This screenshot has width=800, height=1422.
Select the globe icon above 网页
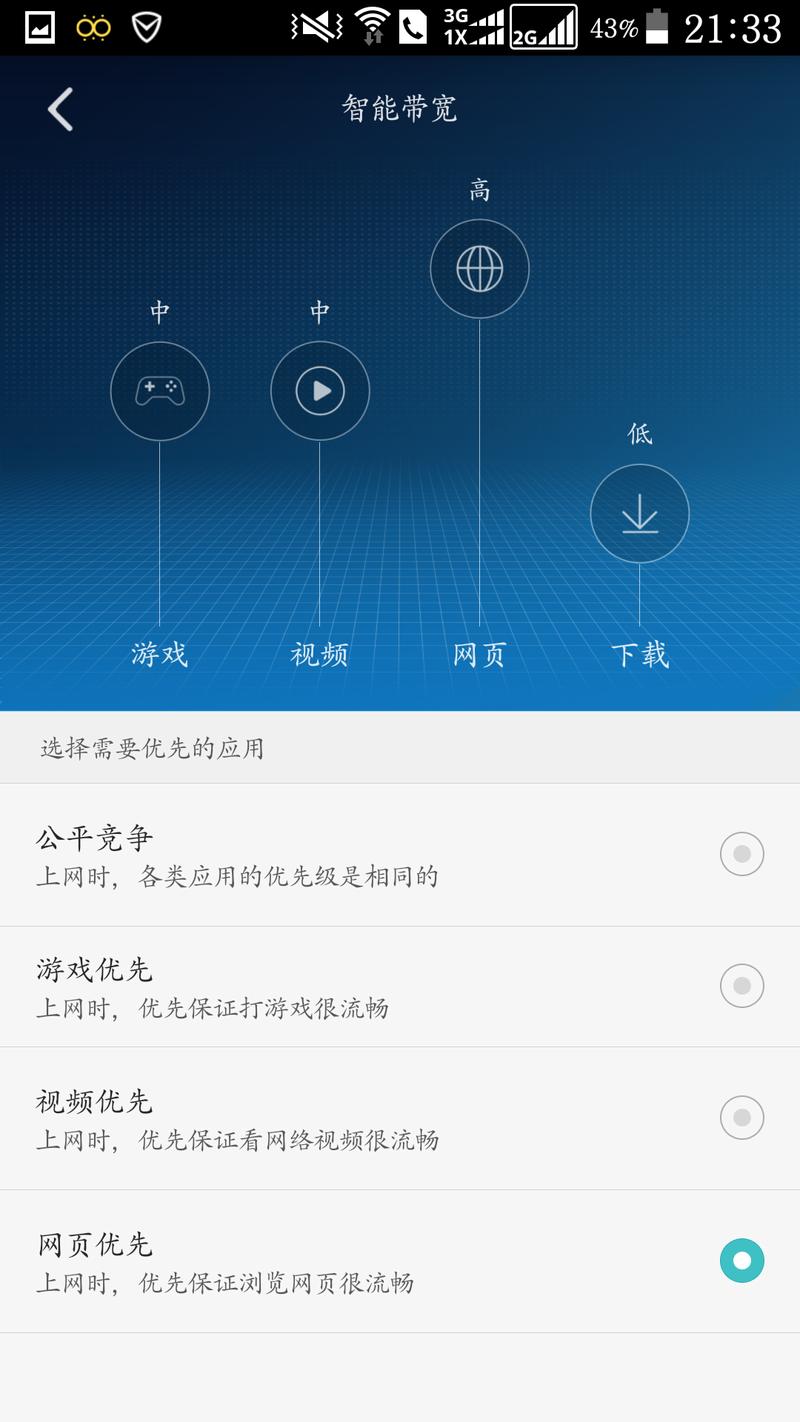point(478,268)
